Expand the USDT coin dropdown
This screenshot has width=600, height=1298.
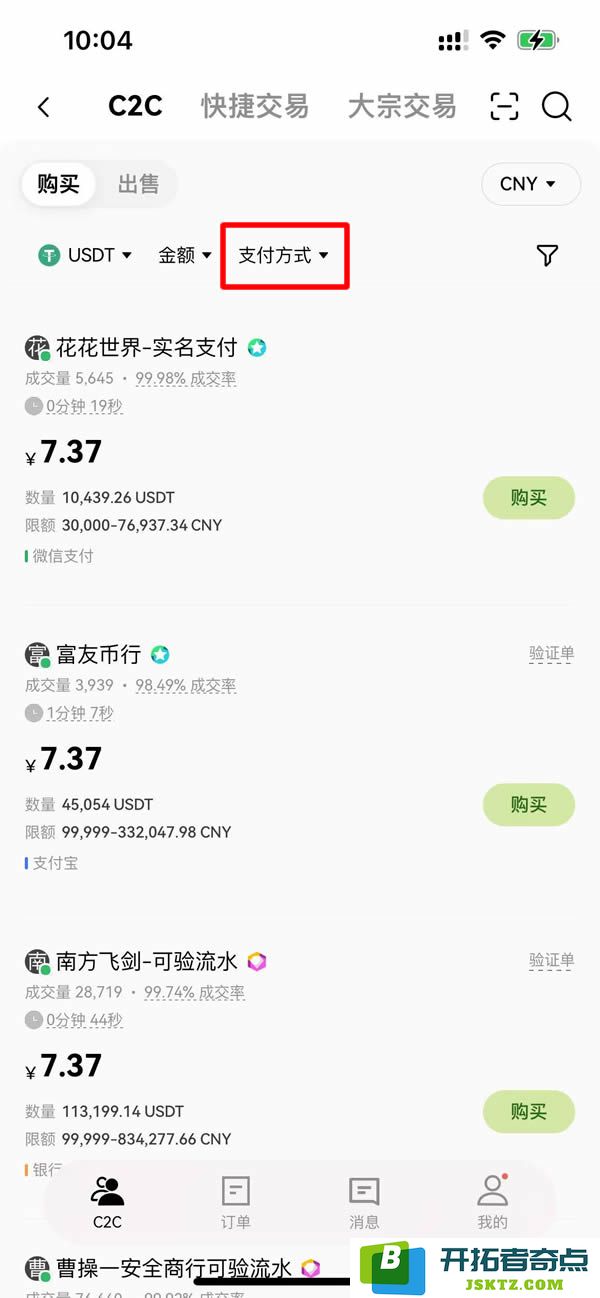pyautogui.click(x=85, y=255)
